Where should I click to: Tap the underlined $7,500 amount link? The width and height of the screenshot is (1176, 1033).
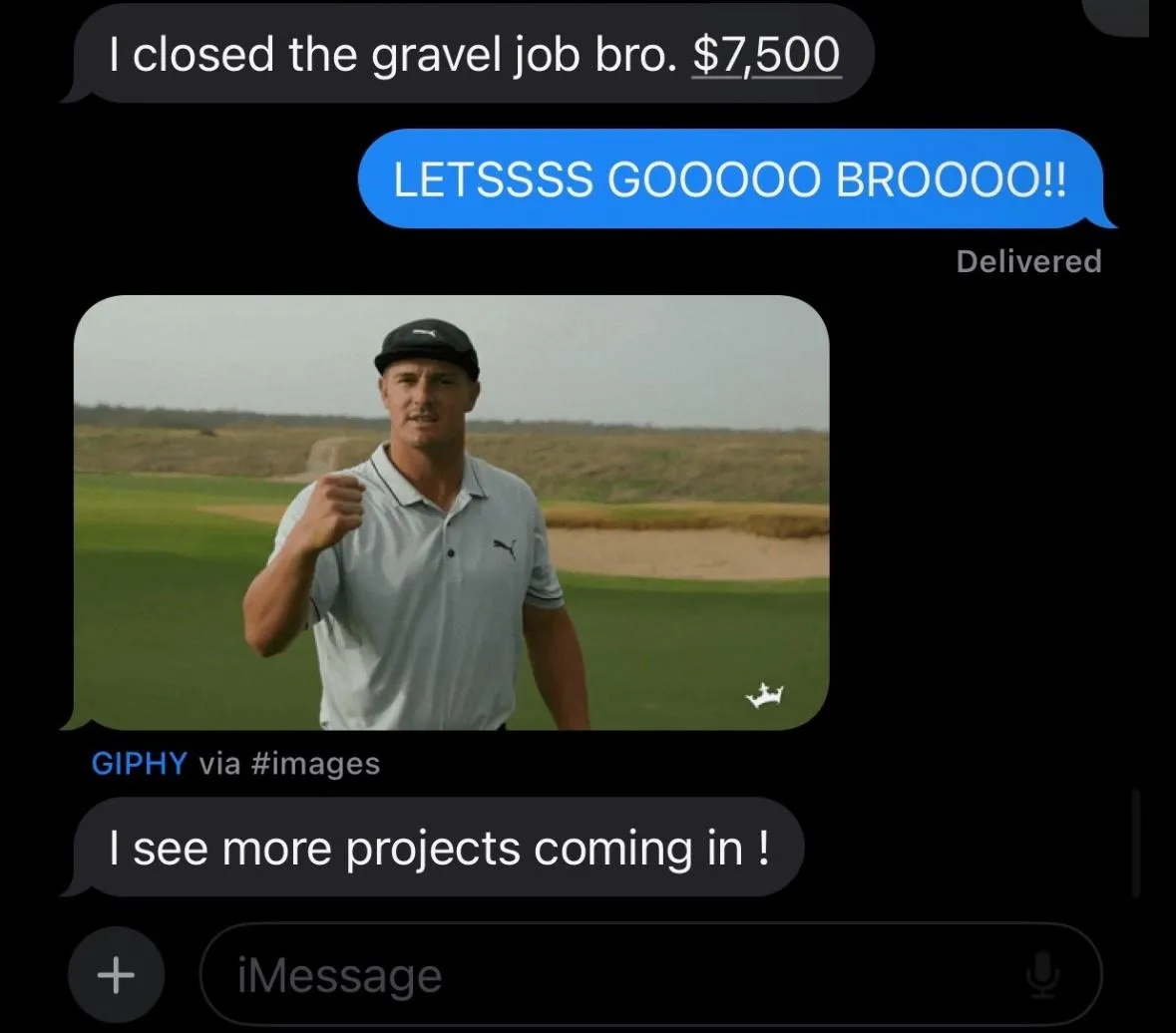click(766, 56)
